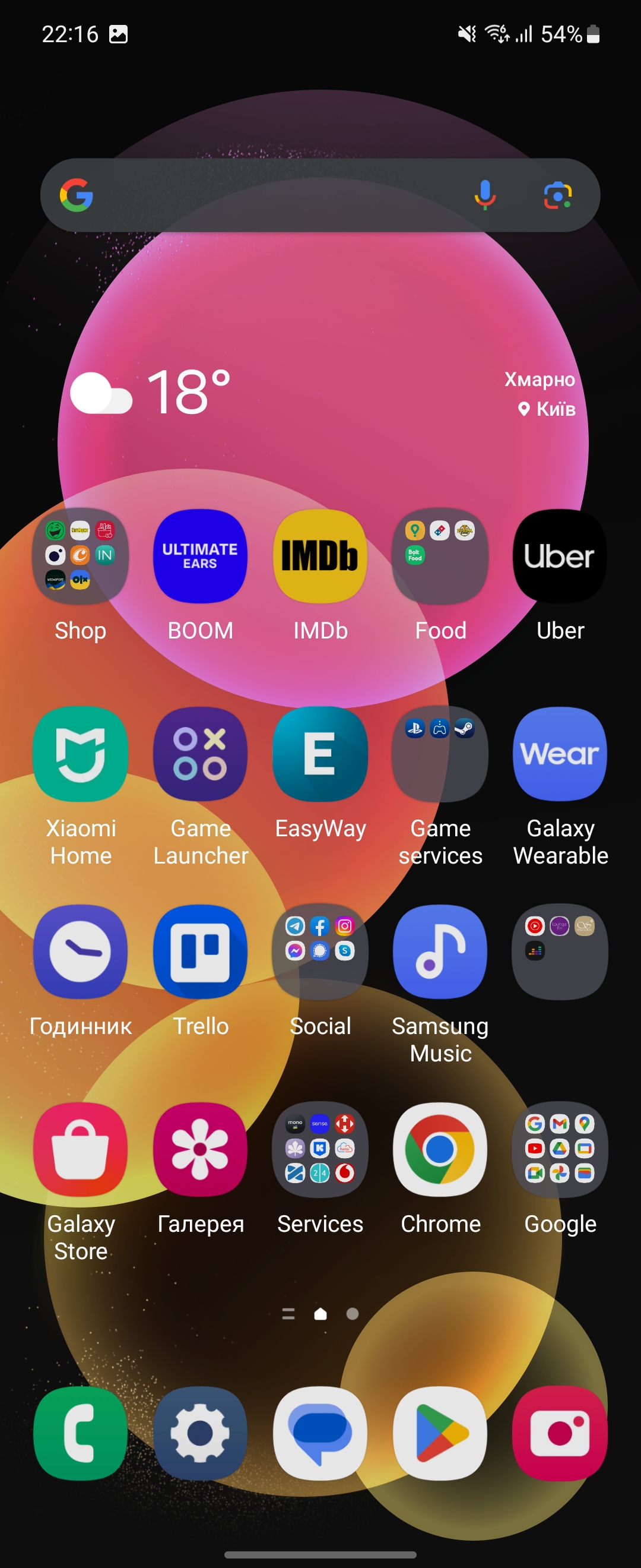Start Game Launcher

[200, 754]
